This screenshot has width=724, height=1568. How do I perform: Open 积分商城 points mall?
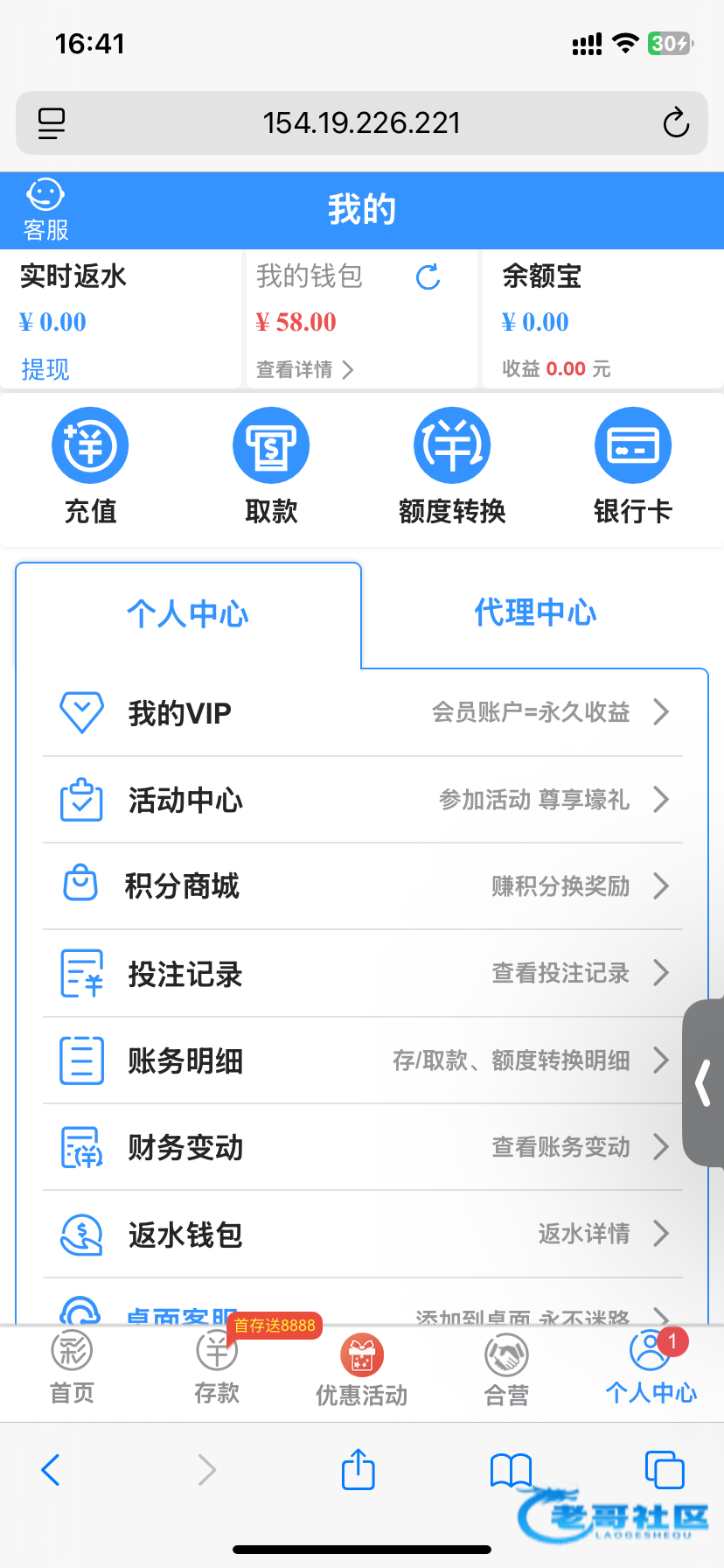pos(362,886)
